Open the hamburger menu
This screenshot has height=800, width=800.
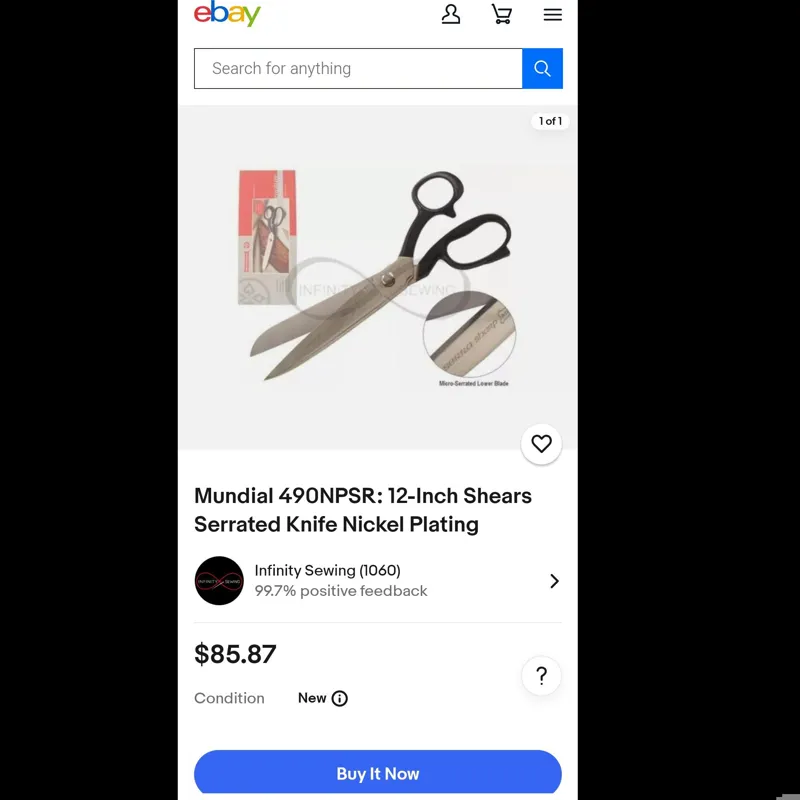(x=553, y=15)
